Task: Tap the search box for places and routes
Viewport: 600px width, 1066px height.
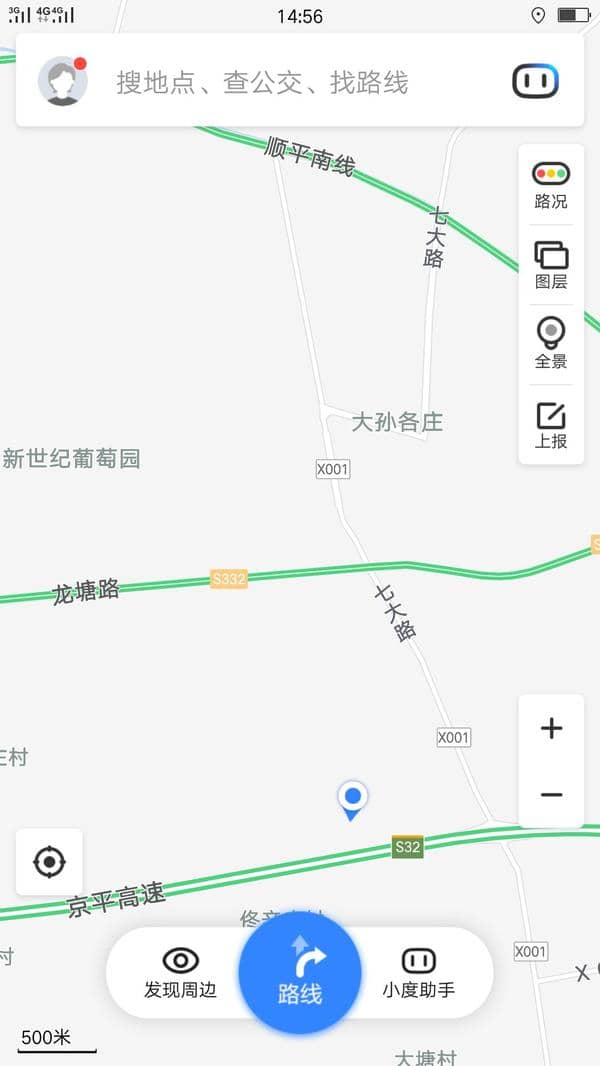Action: [262, 82]
